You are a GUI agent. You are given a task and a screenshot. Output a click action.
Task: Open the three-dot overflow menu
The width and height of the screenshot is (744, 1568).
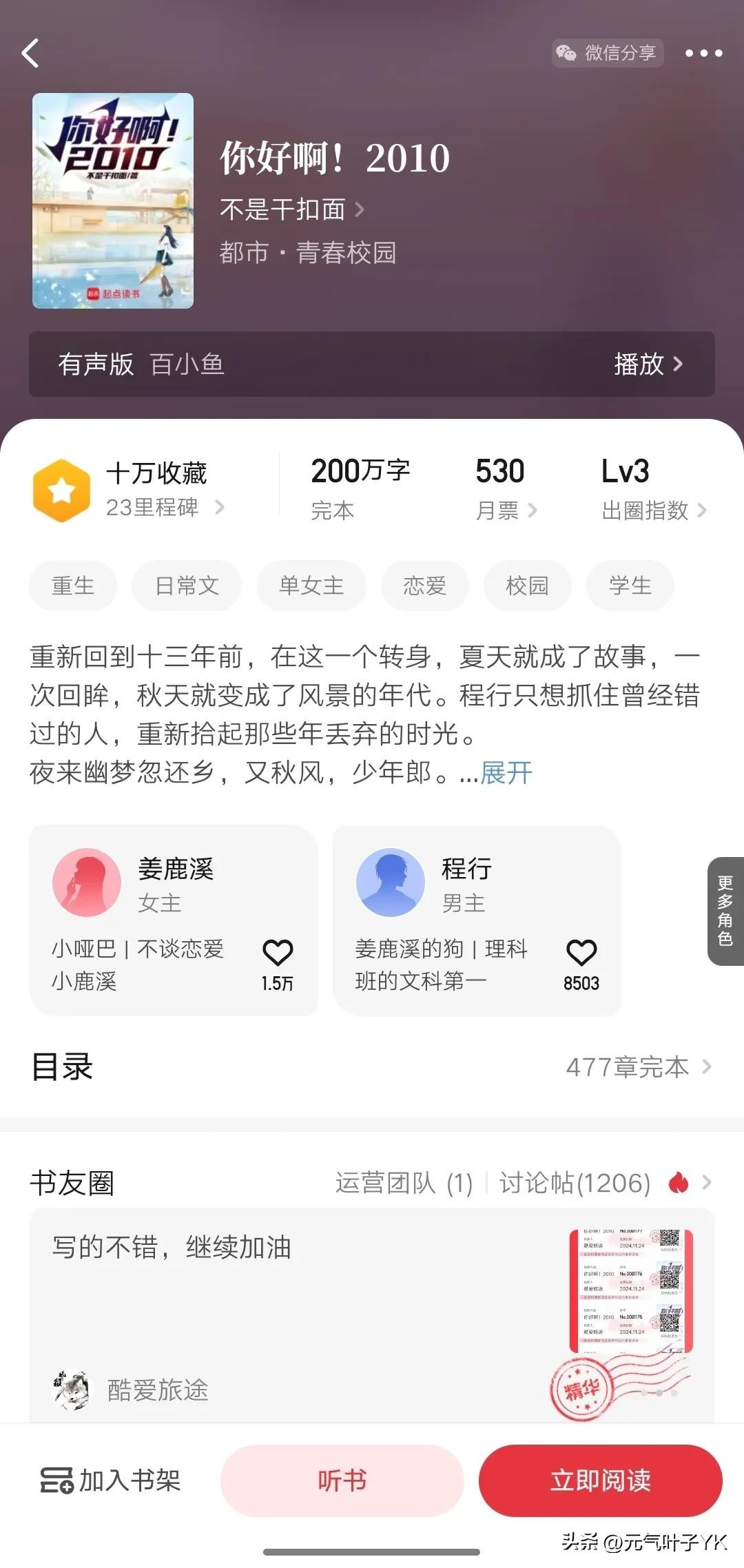click(x=703, y=53)
